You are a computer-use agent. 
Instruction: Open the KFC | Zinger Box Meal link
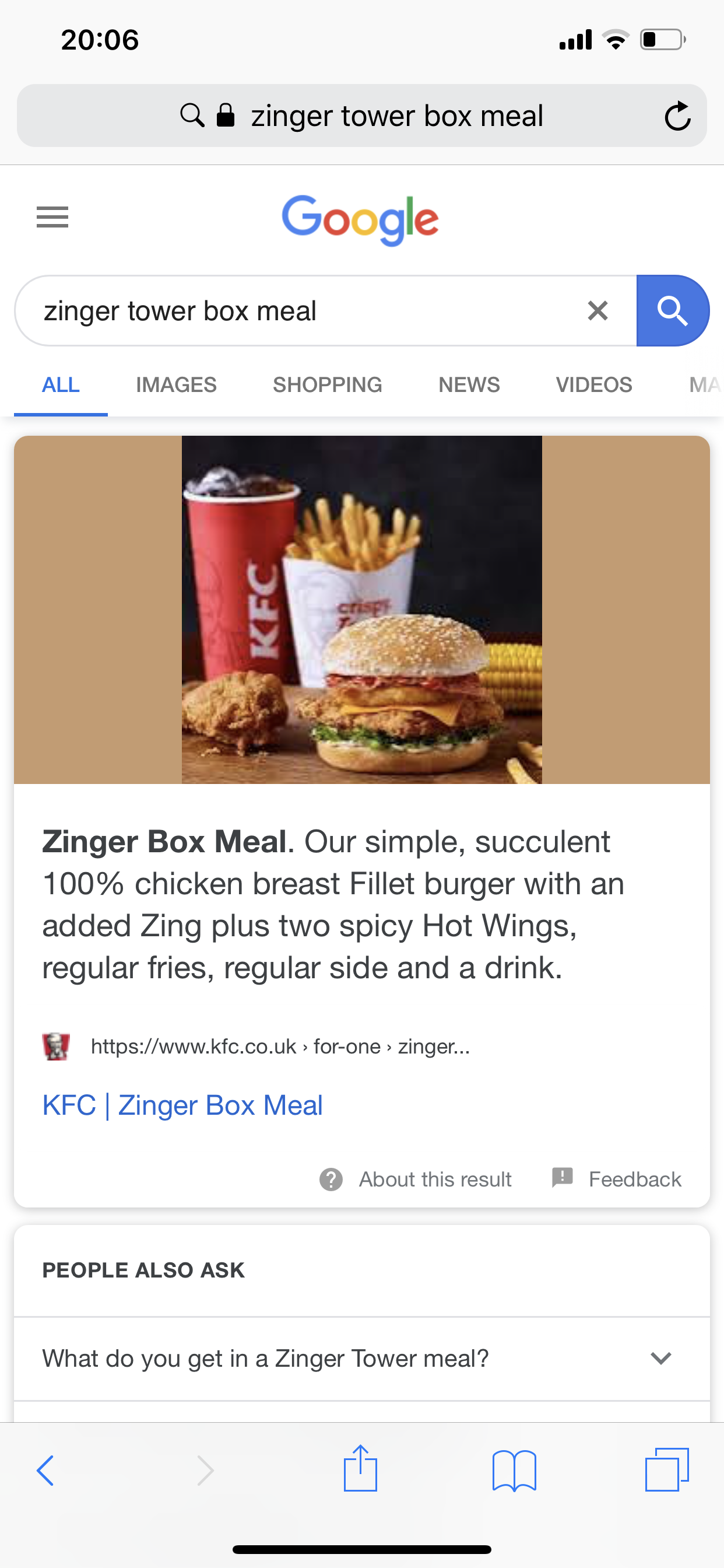point(182,1105)
